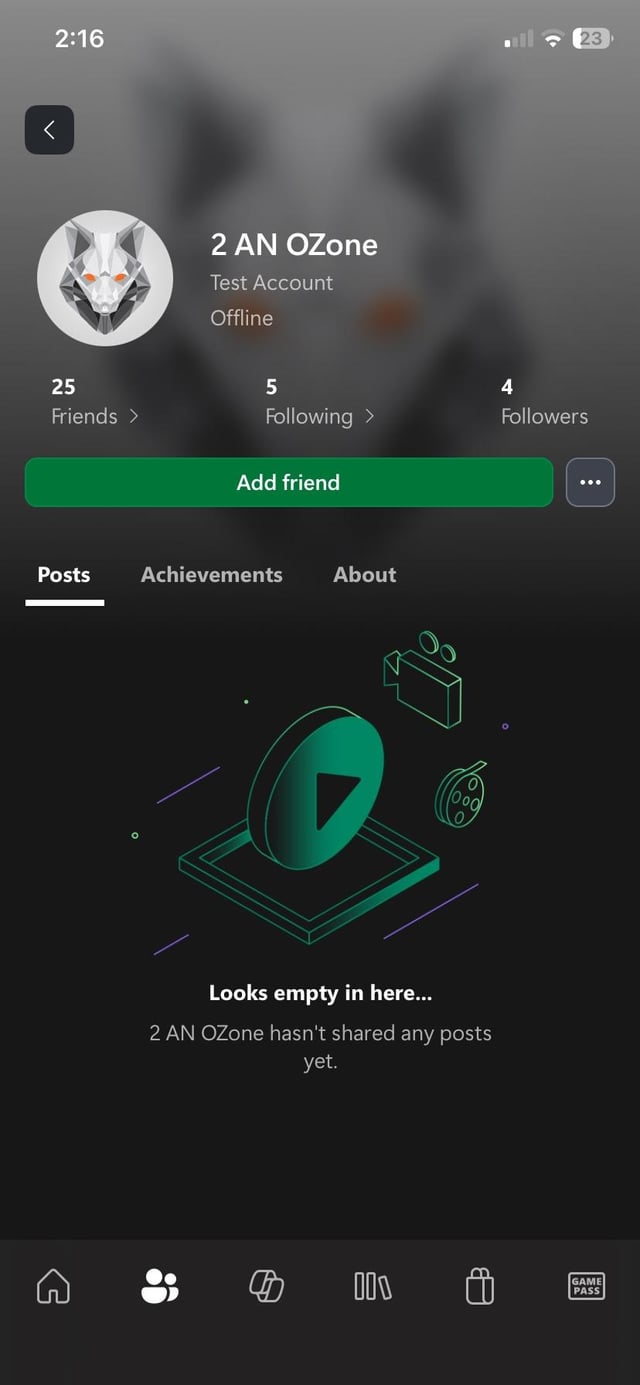Open the Copilot tab in bottom bar
Viewport: 640px width, 1385px height.
coord(266,1286)
